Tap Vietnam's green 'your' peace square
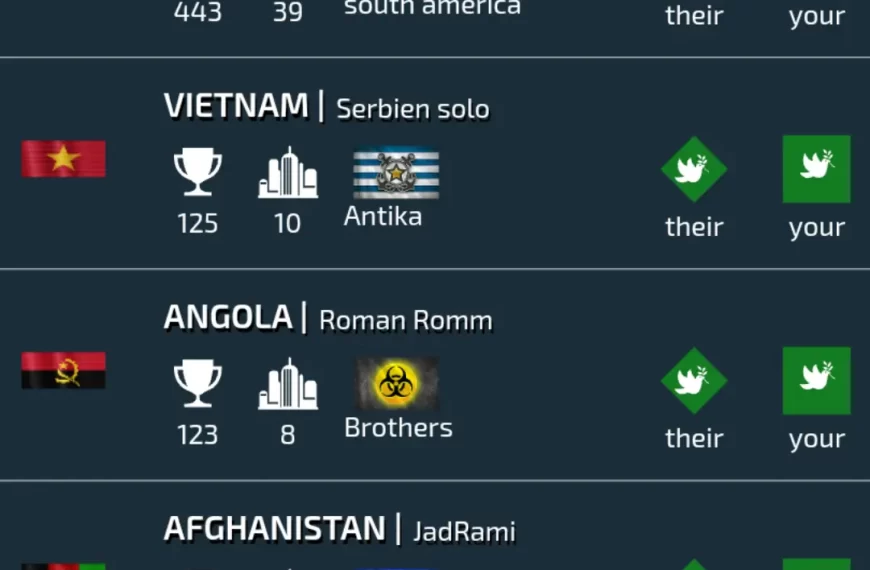This screenshot has height=570, width=870. [x=816, y=170]
